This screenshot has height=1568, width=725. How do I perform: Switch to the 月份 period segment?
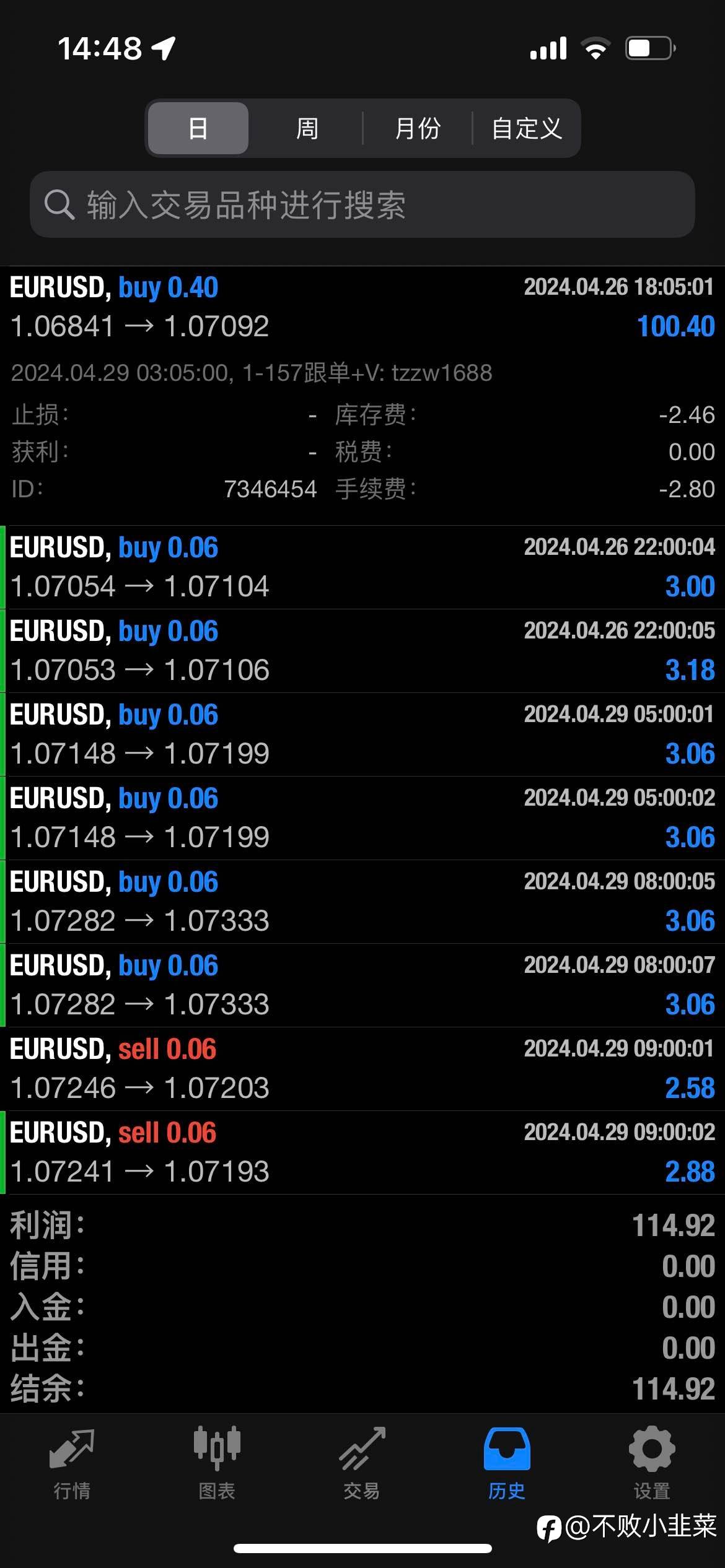(x=418, y=128)
